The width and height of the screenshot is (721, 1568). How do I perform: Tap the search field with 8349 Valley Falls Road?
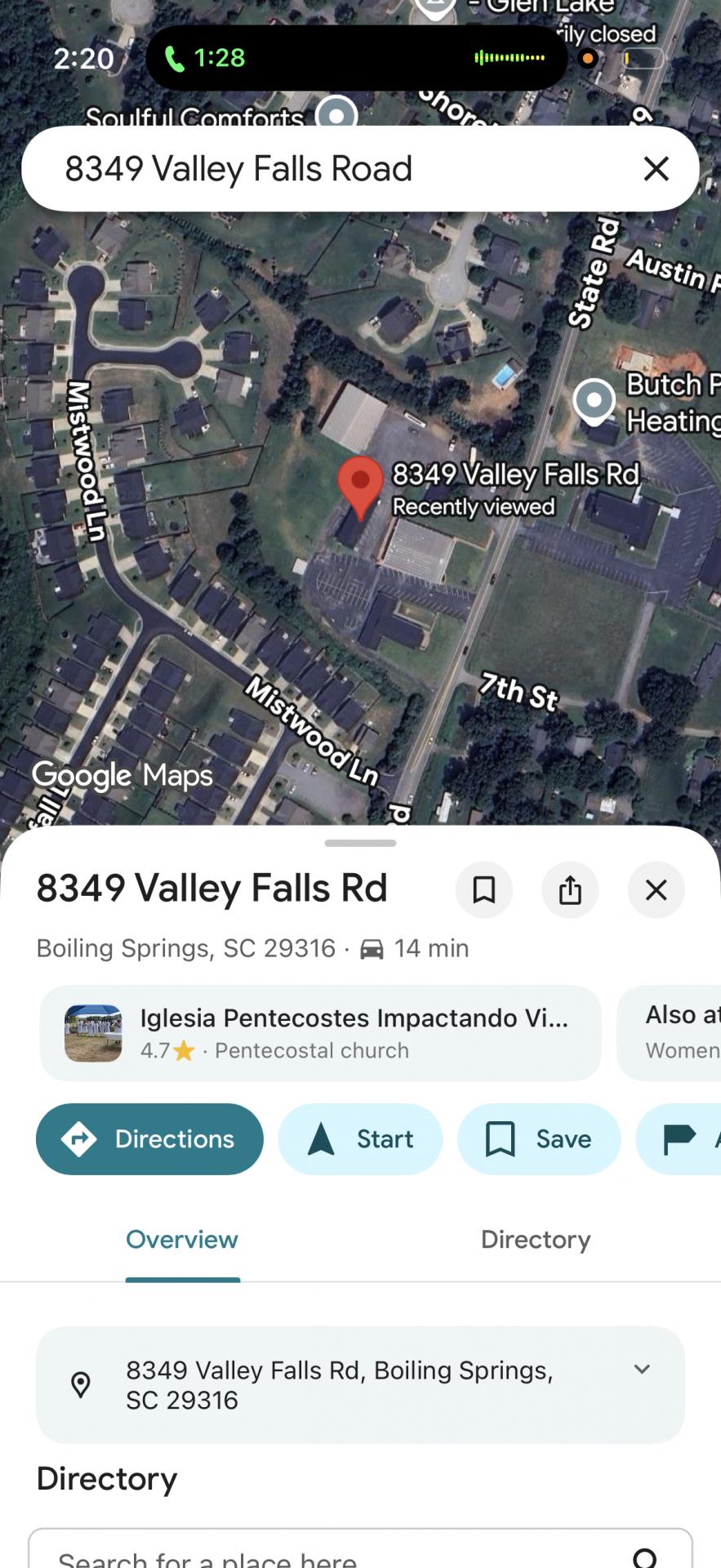coord(327,169)
